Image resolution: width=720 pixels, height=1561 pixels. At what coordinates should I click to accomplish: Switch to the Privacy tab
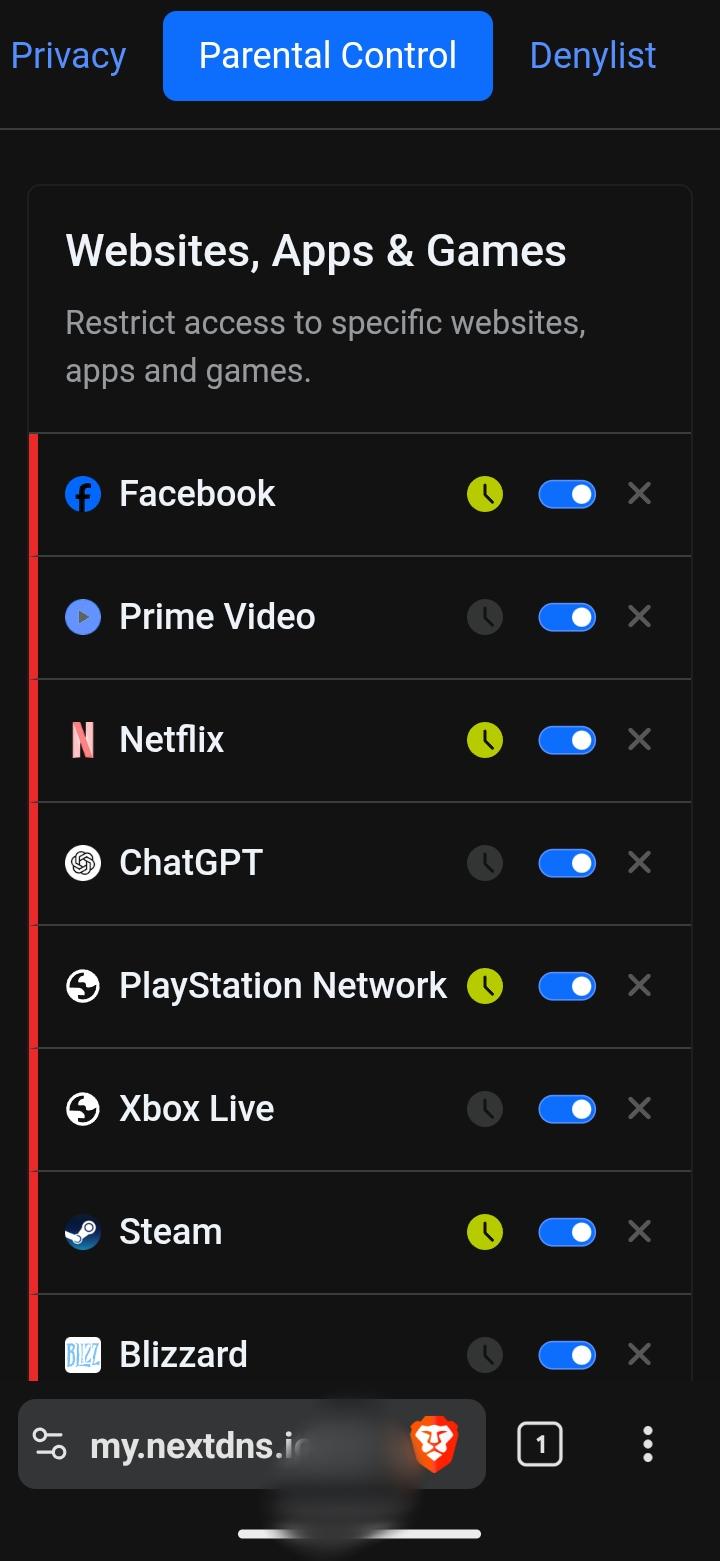(68, 56)
